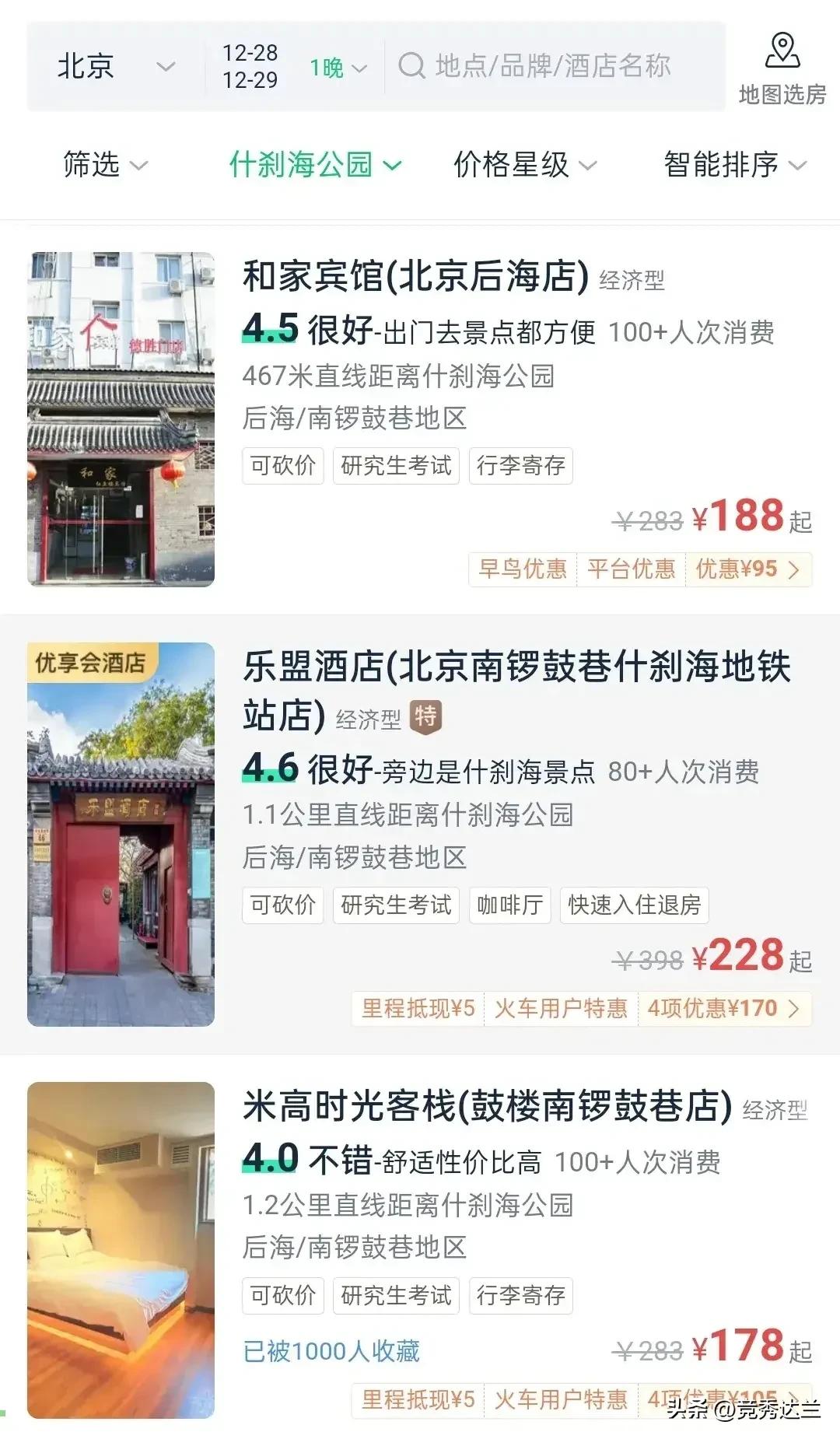Open the 米高时光客栈(鼓楼南锣鼓巷店) listing
This screenshot has width=840, height=1439.
coord(487,1106)
